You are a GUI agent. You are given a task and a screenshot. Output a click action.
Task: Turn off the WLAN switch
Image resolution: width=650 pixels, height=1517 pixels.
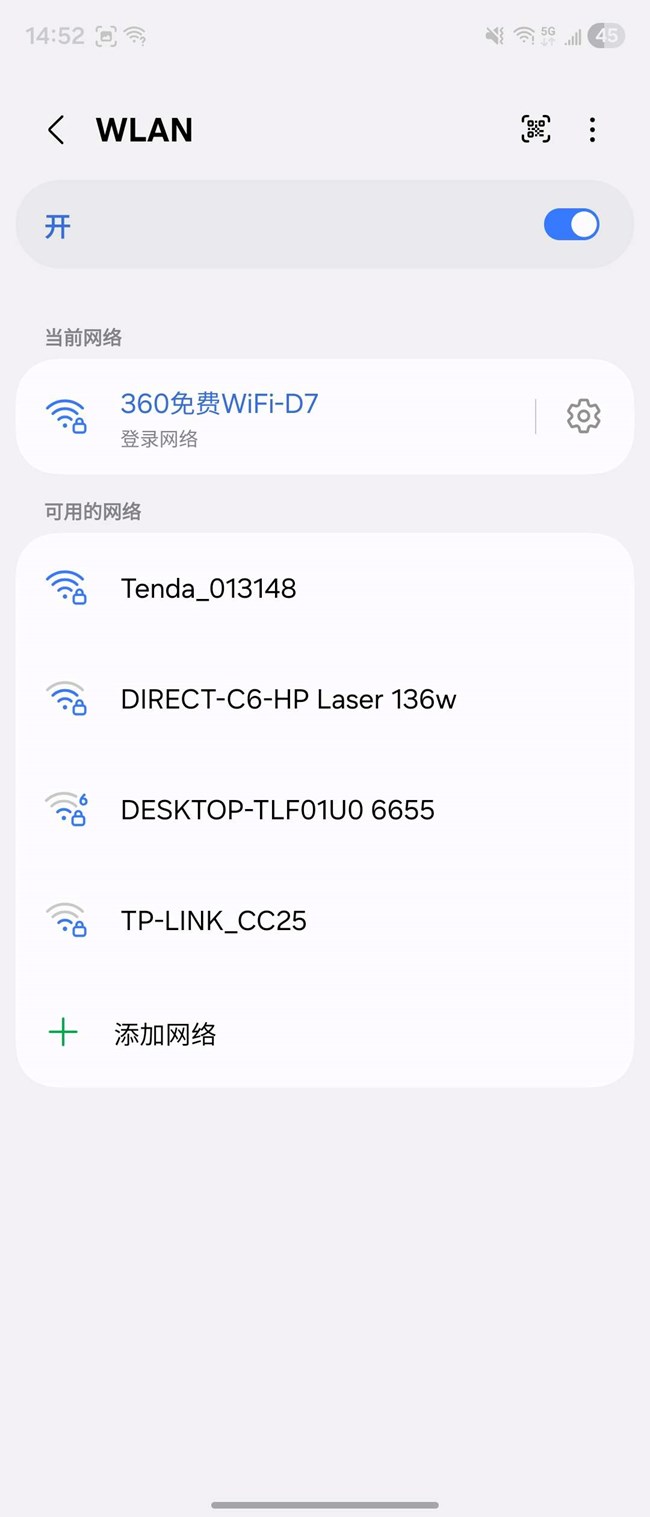tap(571, 225)
